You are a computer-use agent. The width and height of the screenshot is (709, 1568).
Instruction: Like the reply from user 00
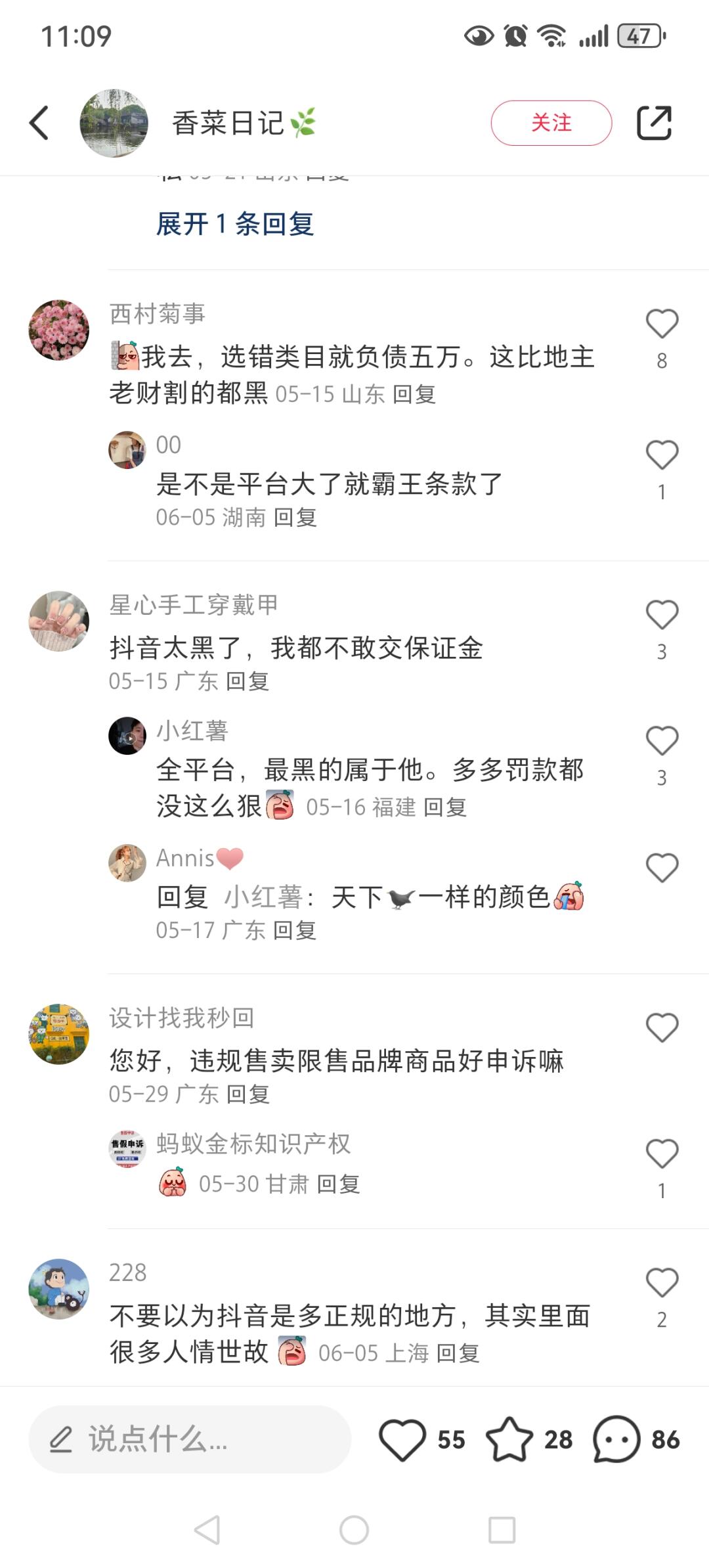tap(662, 455)
